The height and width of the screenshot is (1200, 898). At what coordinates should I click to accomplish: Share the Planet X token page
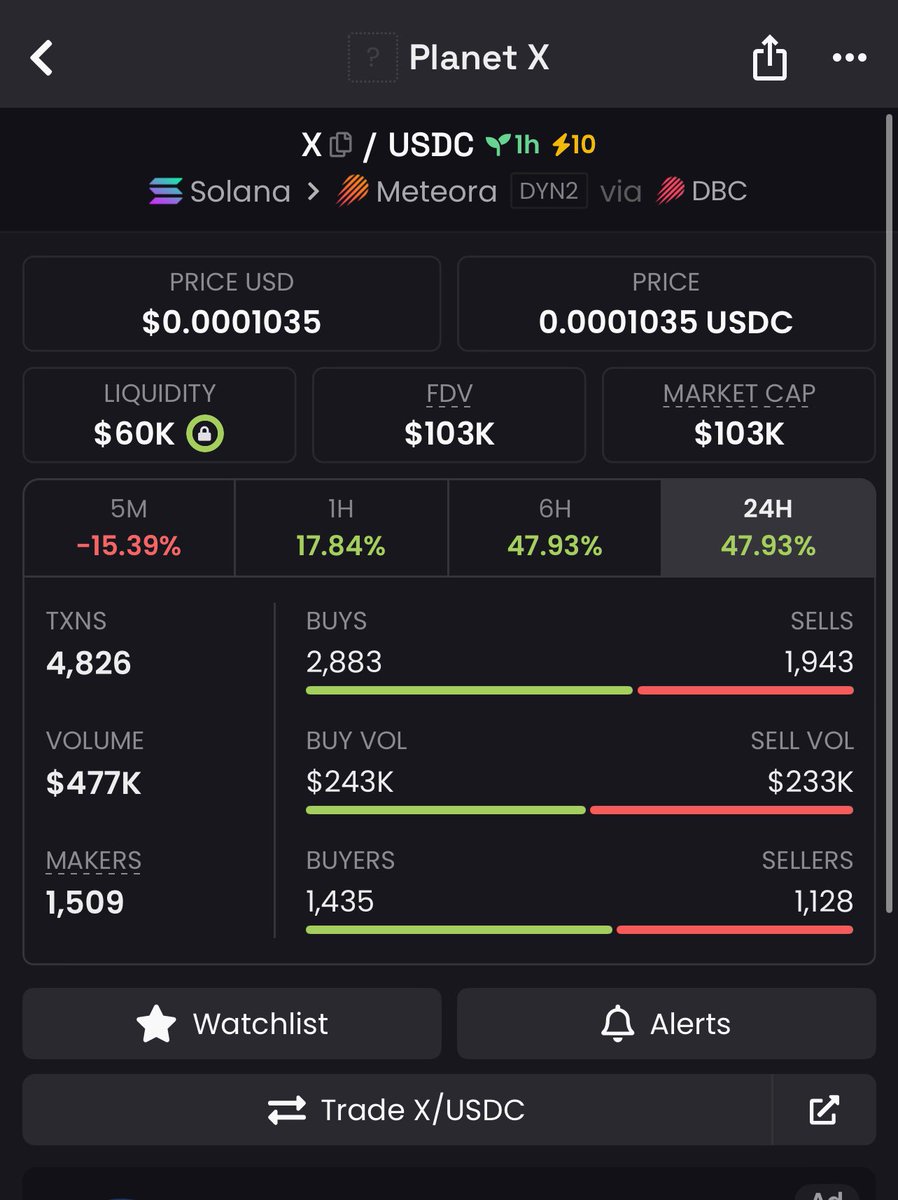coord(769,58)
